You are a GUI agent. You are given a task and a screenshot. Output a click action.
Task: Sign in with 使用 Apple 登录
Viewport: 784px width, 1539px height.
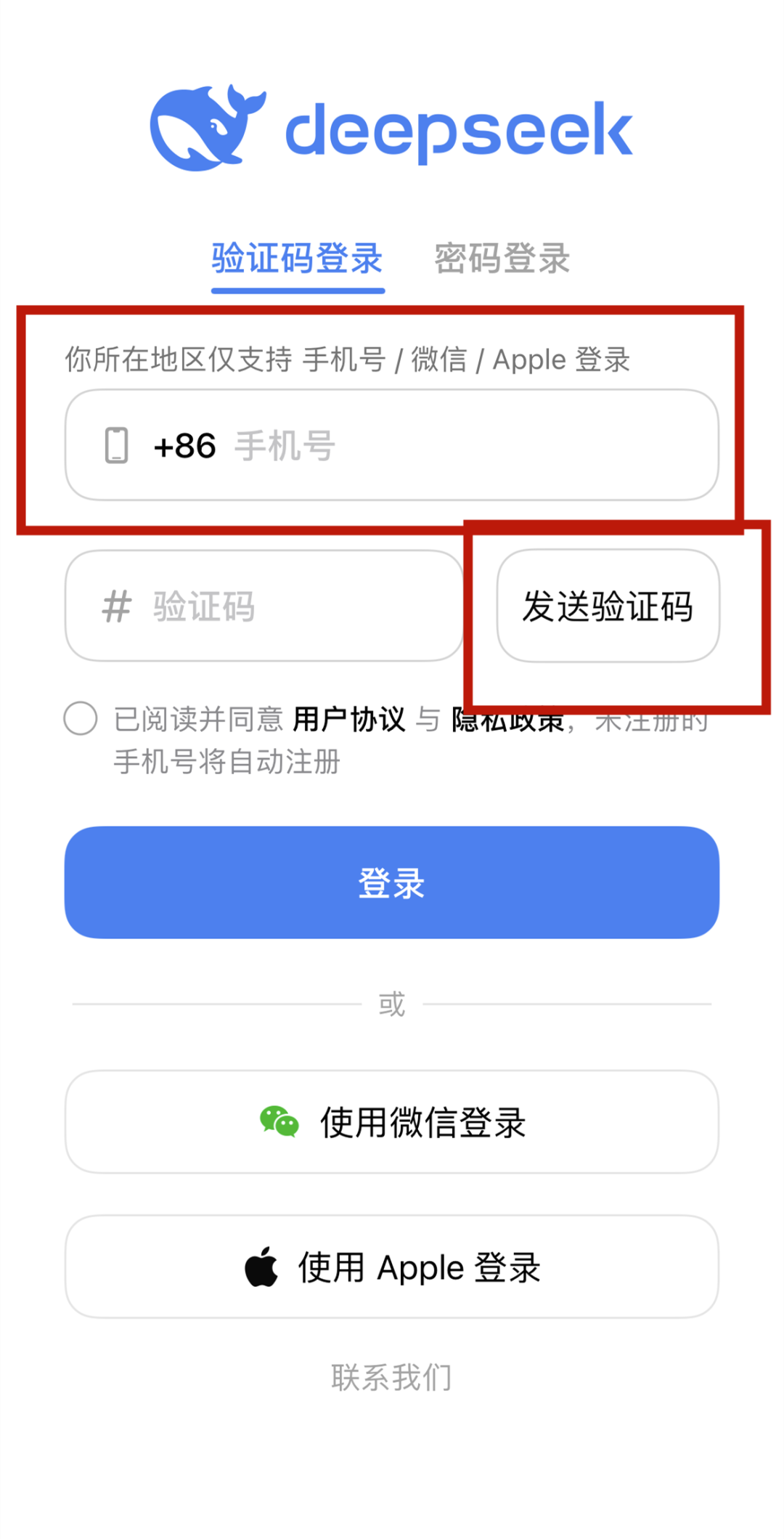tap(392, 1267)
